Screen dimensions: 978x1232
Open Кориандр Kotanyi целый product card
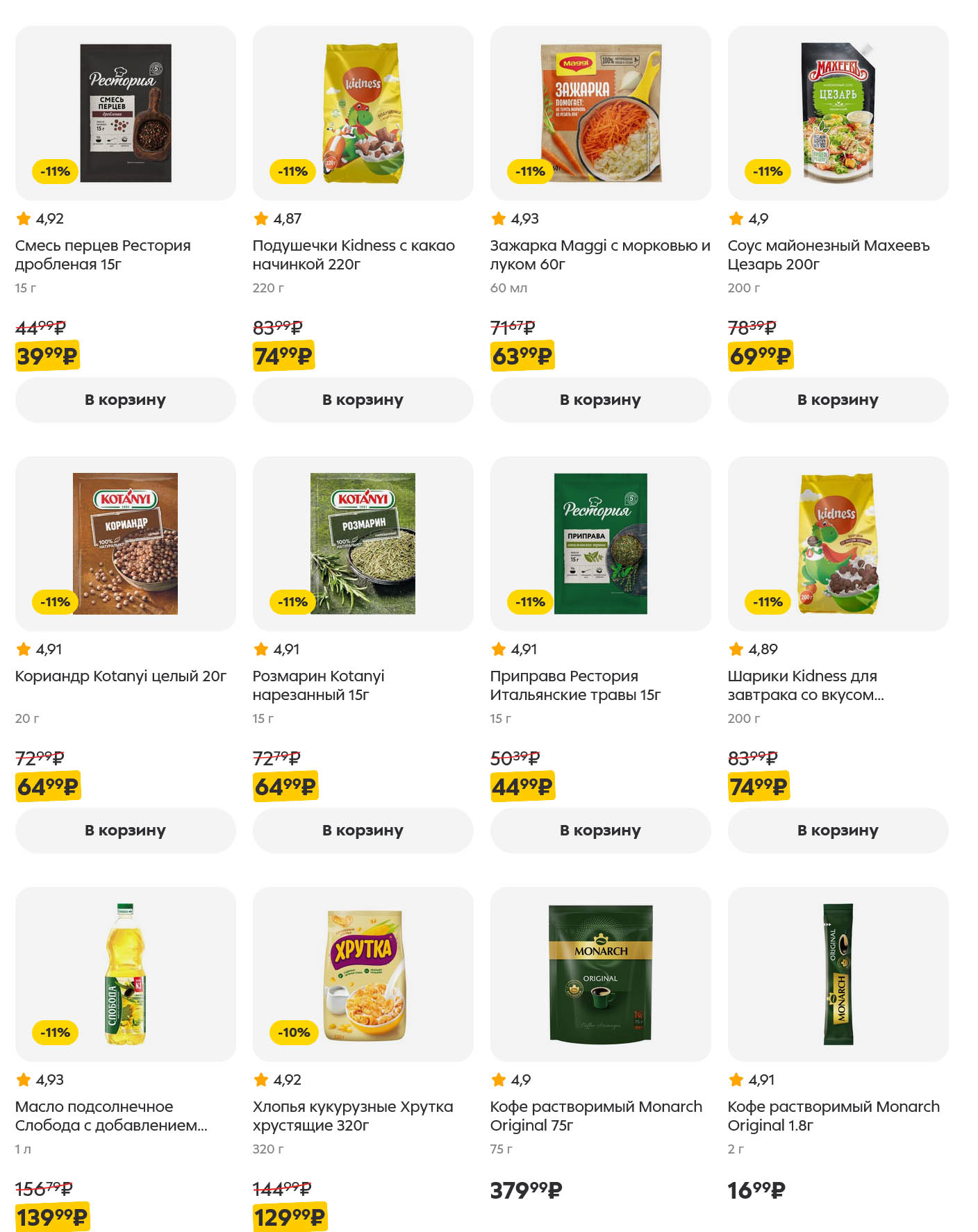[120, 676]
